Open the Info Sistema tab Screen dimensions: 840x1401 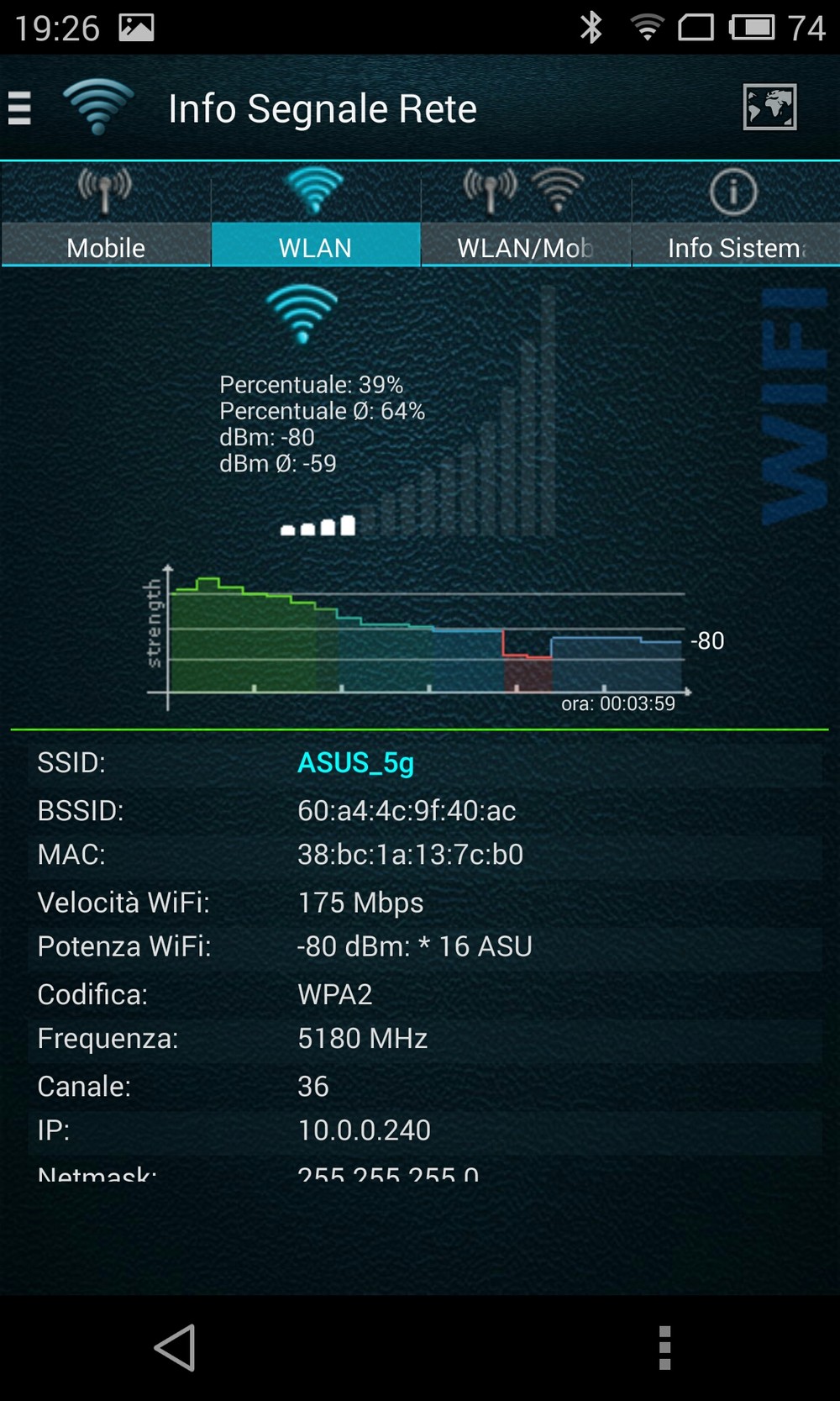(735, 216)
